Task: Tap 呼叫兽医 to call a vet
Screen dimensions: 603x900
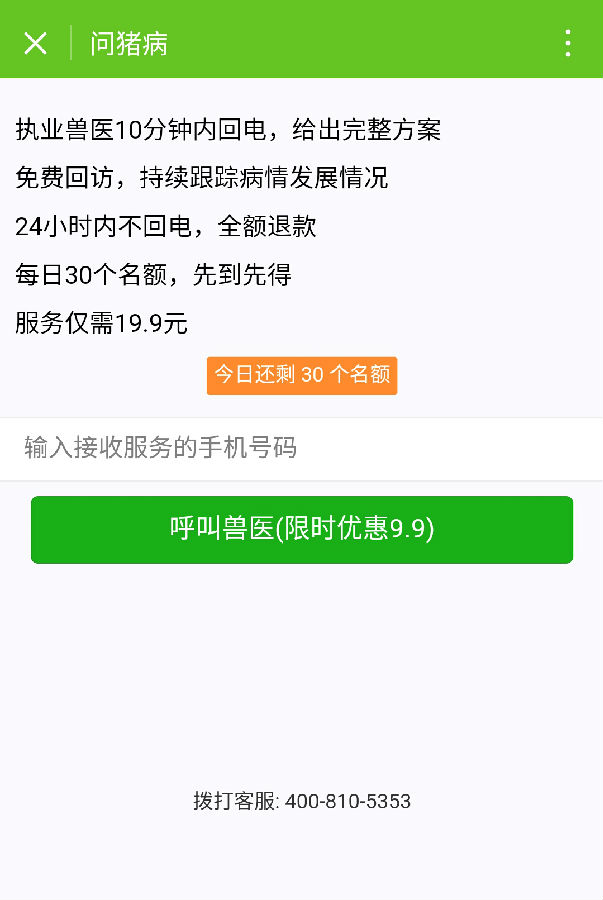Action: tap(301, 530)
